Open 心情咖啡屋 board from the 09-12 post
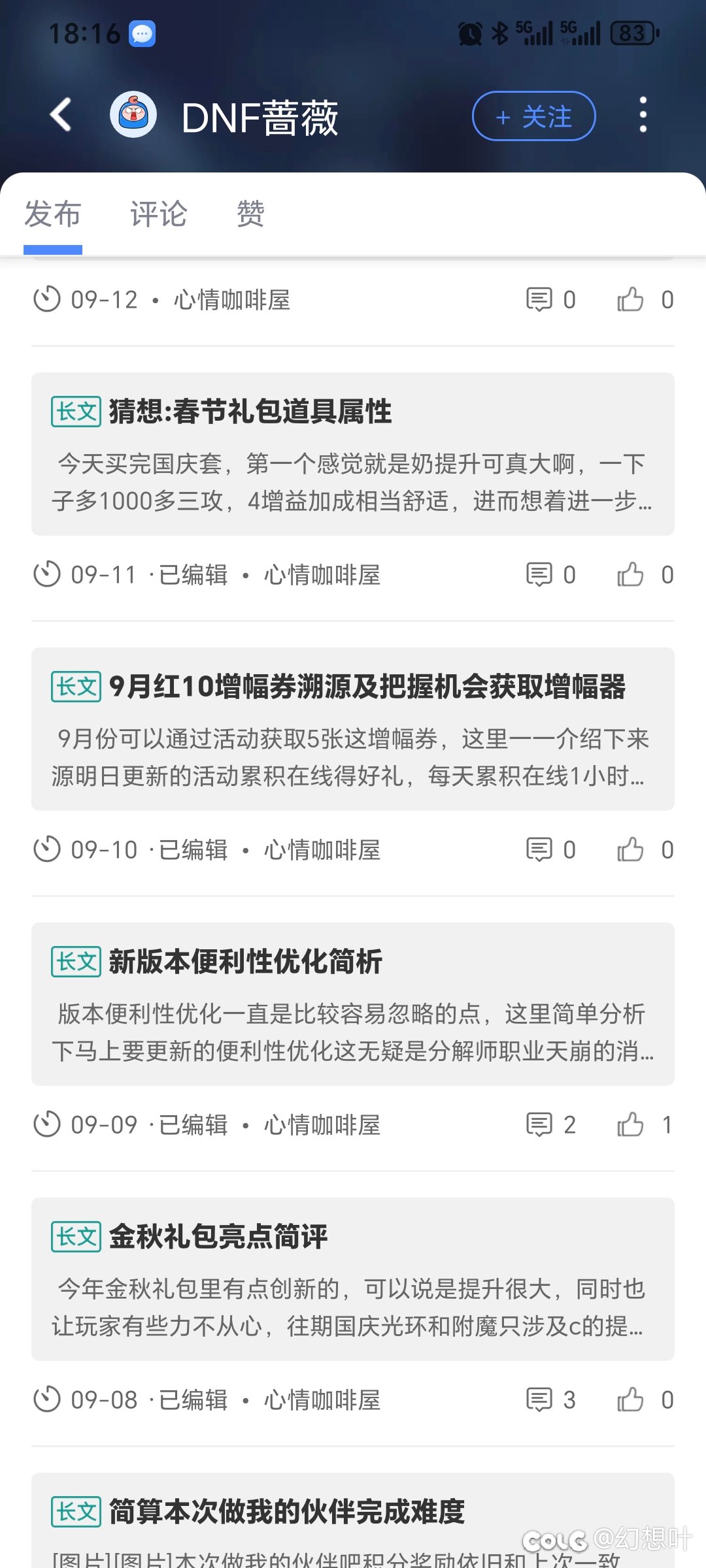 coord(231,300)
